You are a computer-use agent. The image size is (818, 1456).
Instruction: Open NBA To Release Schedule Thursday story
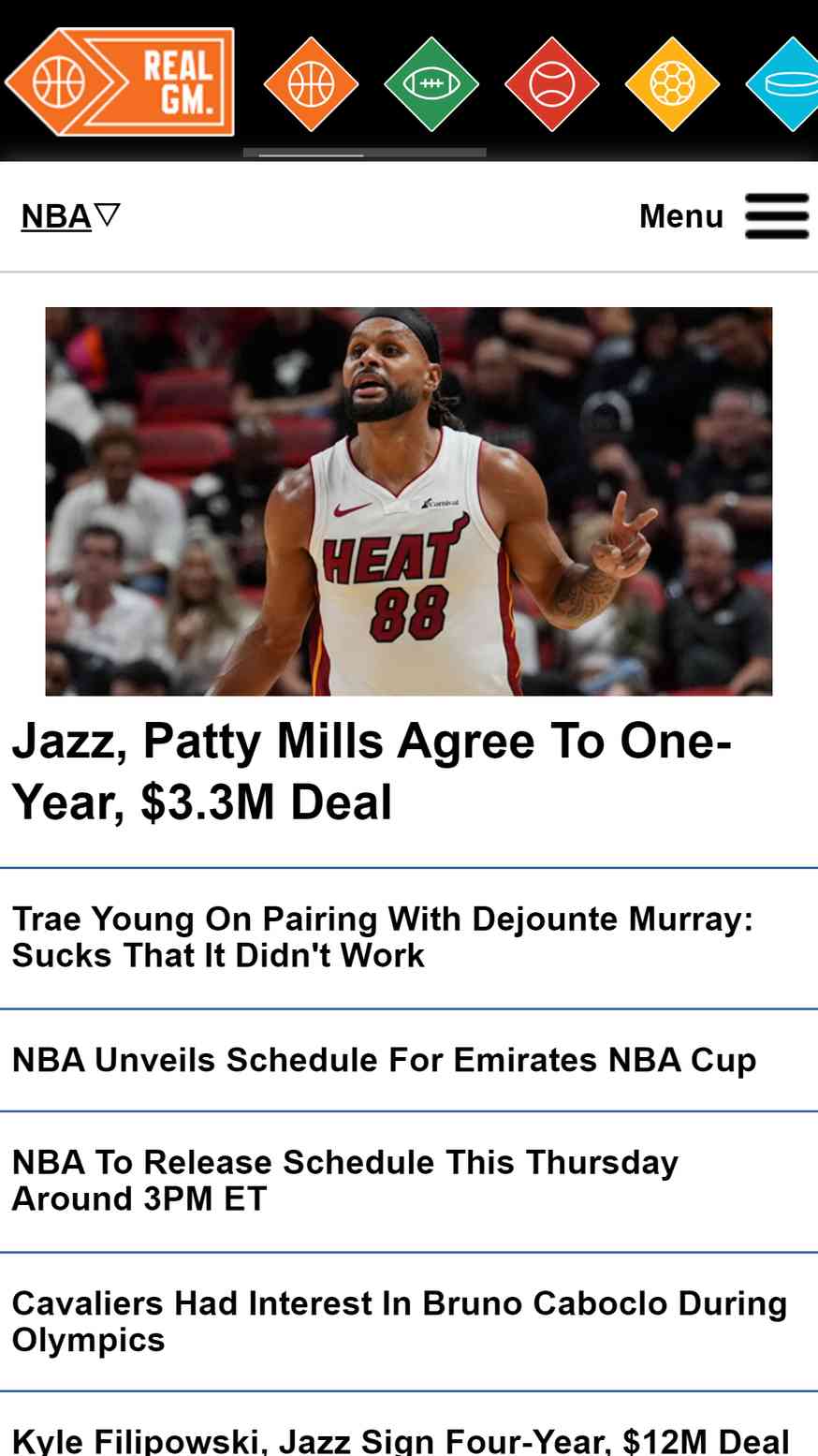coord(344,1180)
